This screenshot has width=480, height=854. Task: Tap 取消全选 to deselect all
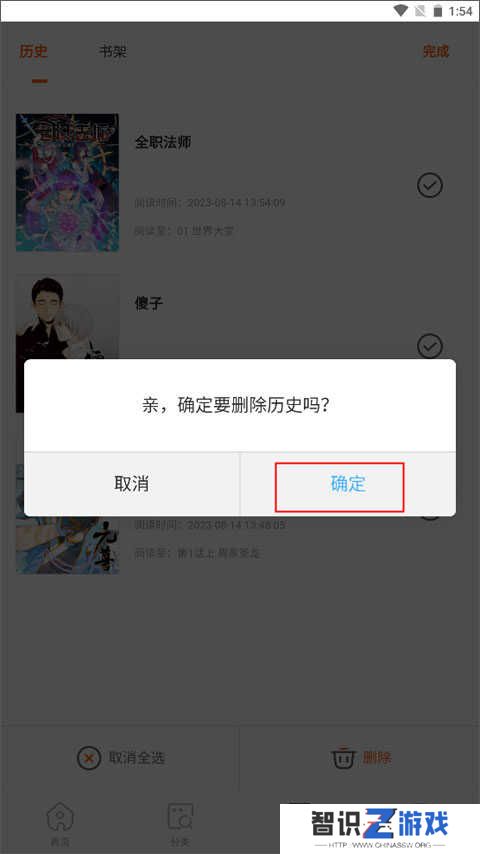pos(120,758)
